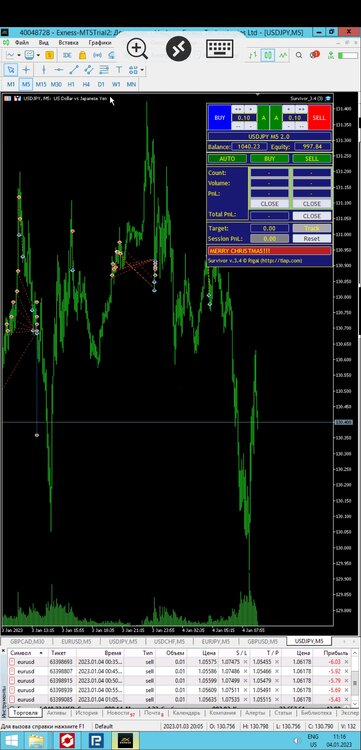Enable the green AUTO button
361x750 pixels.
pos(228,158)
